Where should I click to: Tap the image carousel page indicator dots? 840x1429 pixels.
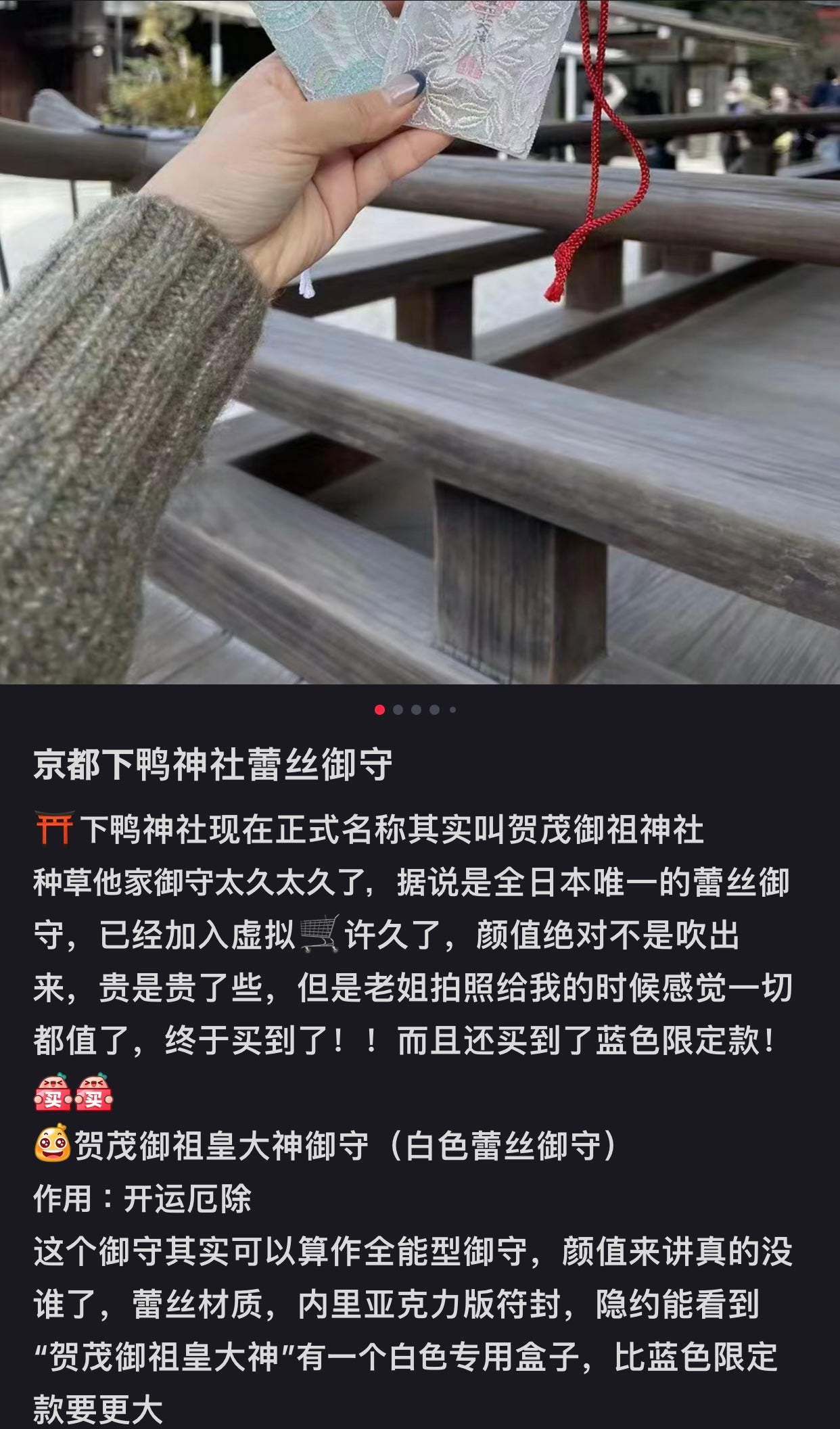tap(415, 709)
